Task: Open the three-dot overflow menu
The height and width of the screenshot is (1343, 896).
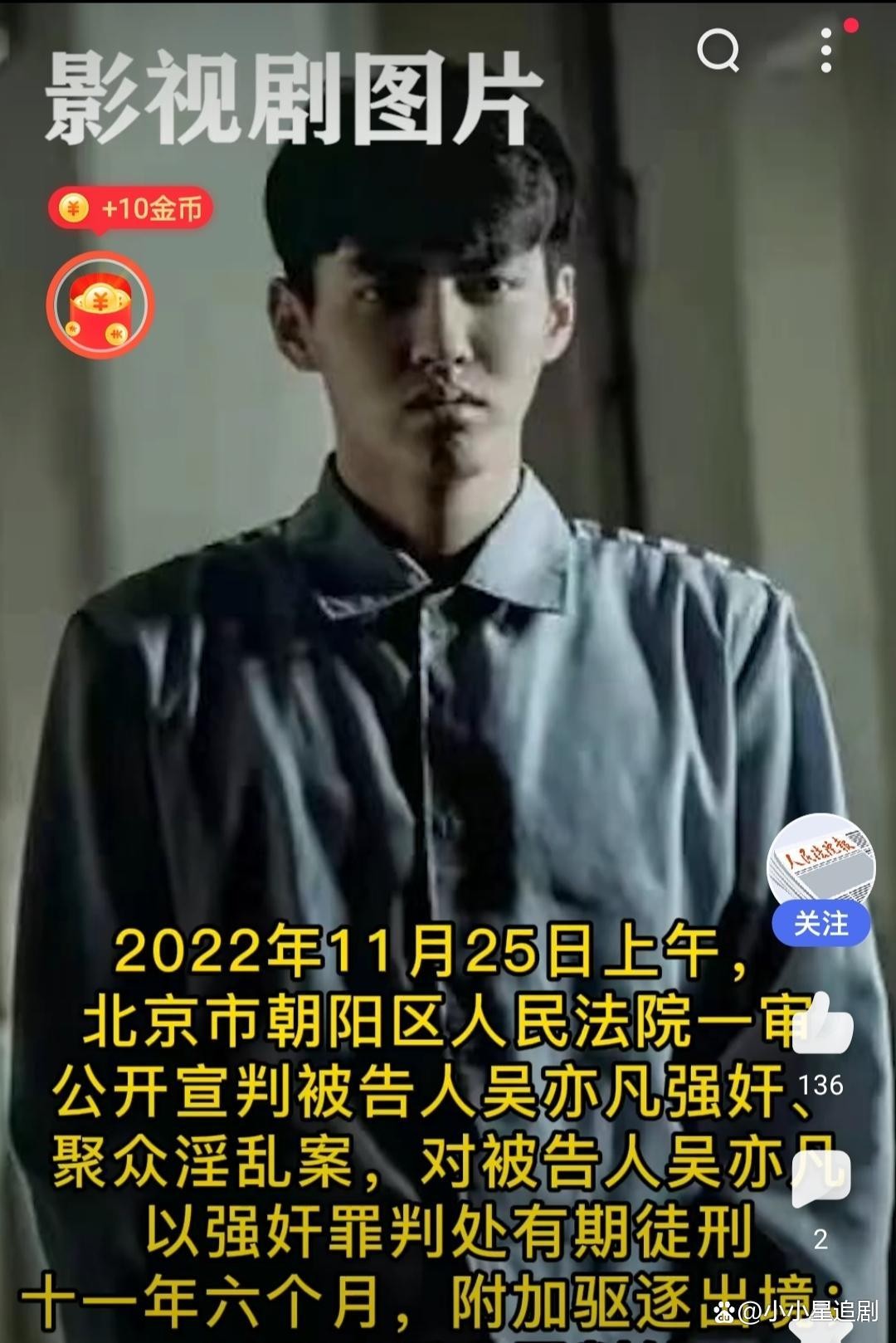Action: [x=825, y=51]
